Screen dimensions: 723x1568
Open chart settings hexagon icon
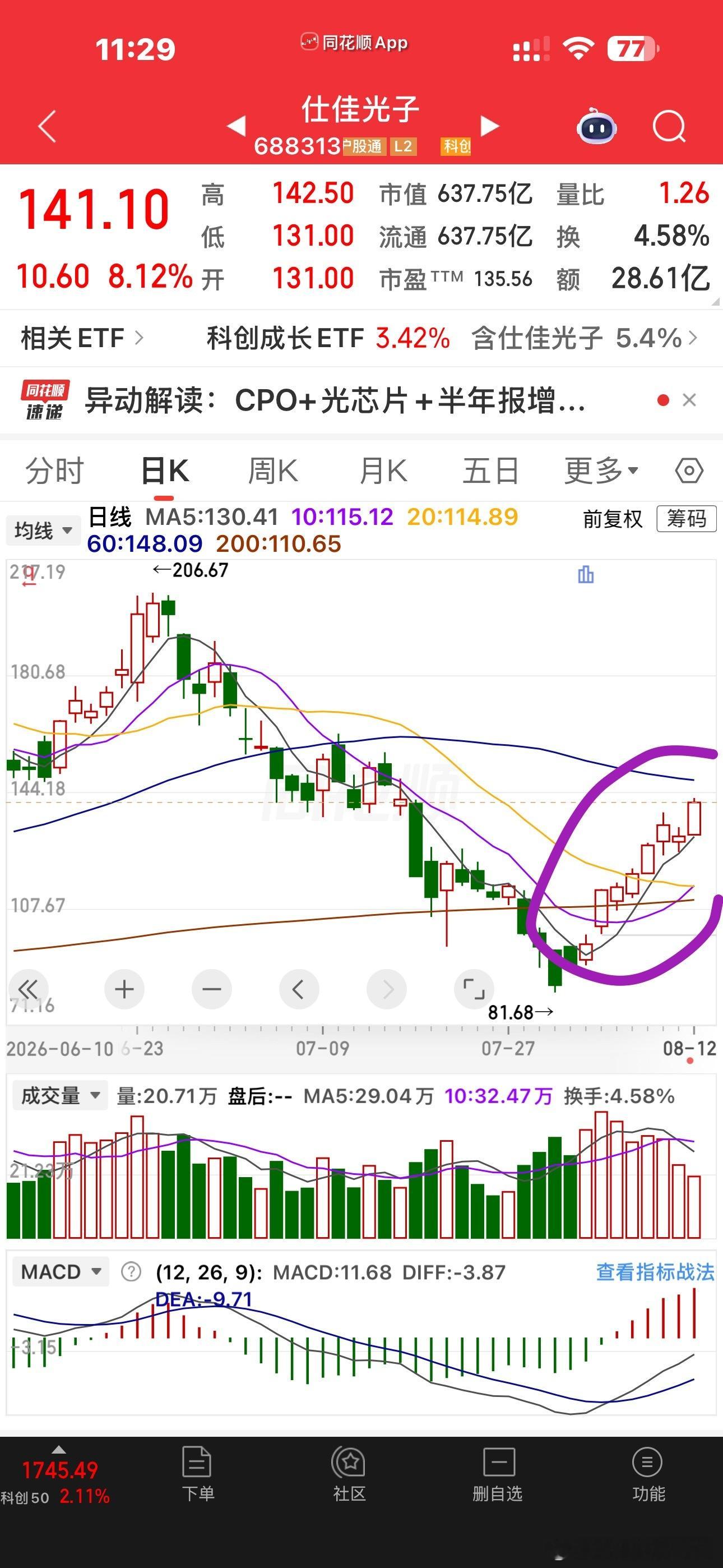tap(689, 471)
